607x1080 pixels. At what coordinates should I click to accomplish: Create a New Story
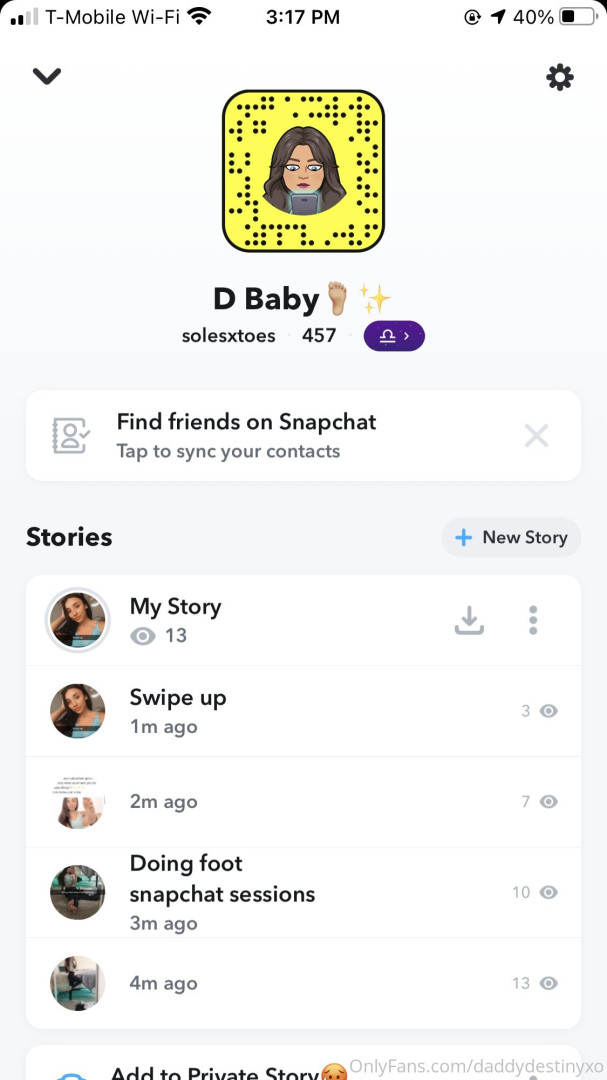tap(511, 538)
